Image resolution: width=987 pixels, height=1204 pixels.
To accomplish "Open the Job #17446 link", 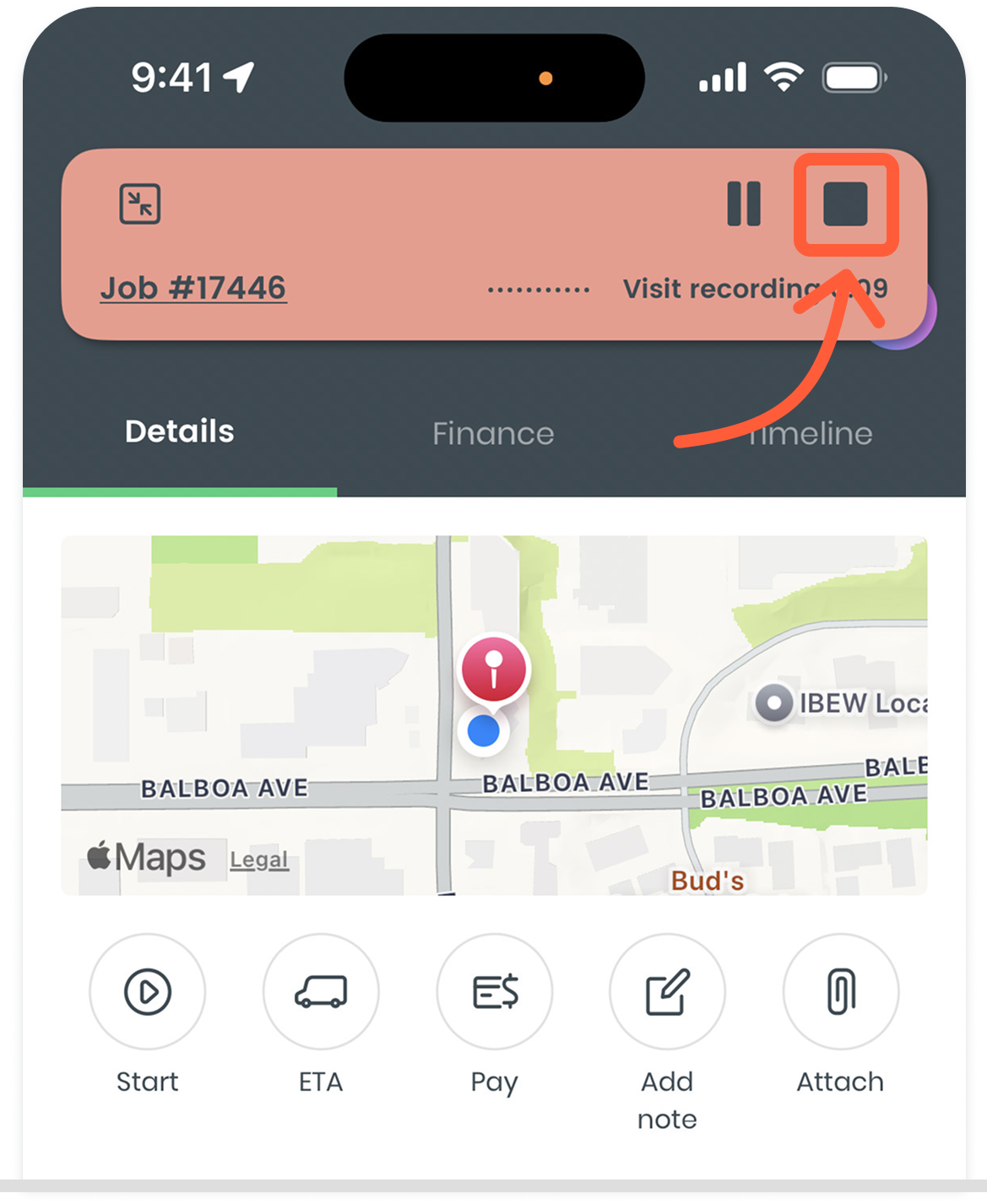I will pyautogui.click(x=193, y=288).
